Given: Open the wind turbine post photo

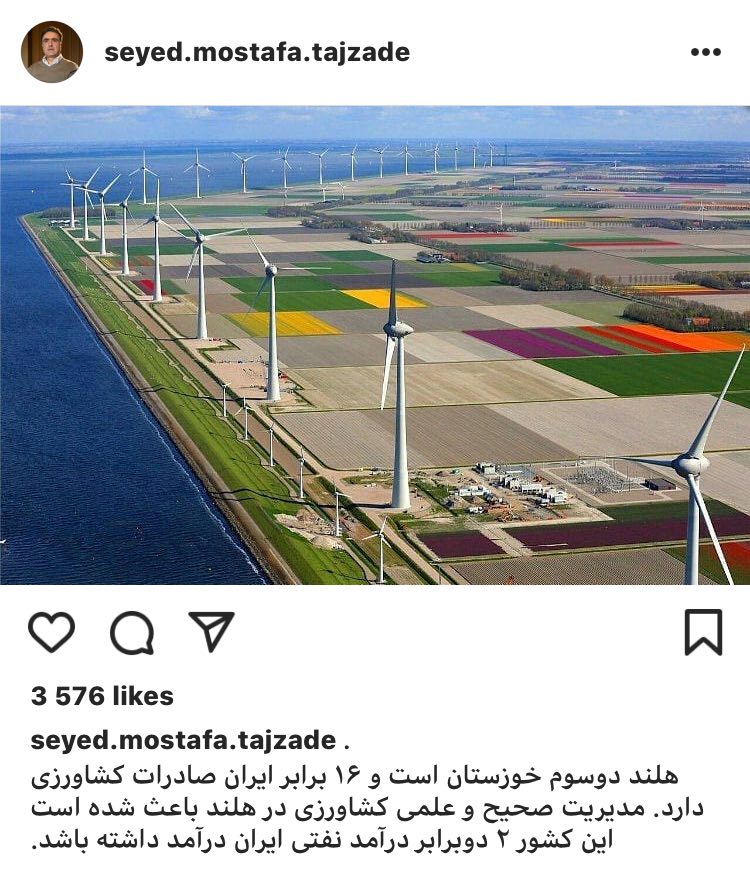Looking at the screenshot, I should tap(375, 345).
